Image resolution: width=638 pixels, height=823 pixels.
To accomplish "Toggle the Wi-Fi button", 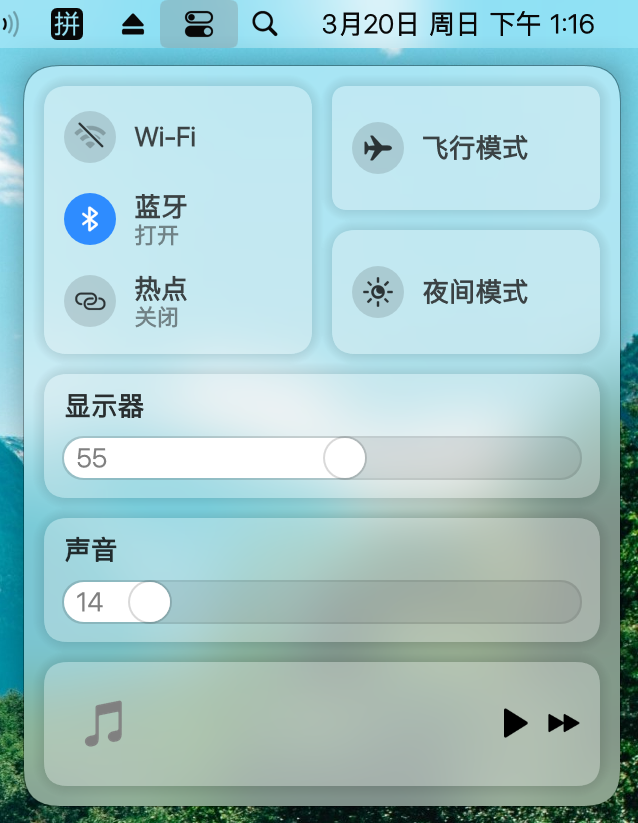I will click(90, 137).
